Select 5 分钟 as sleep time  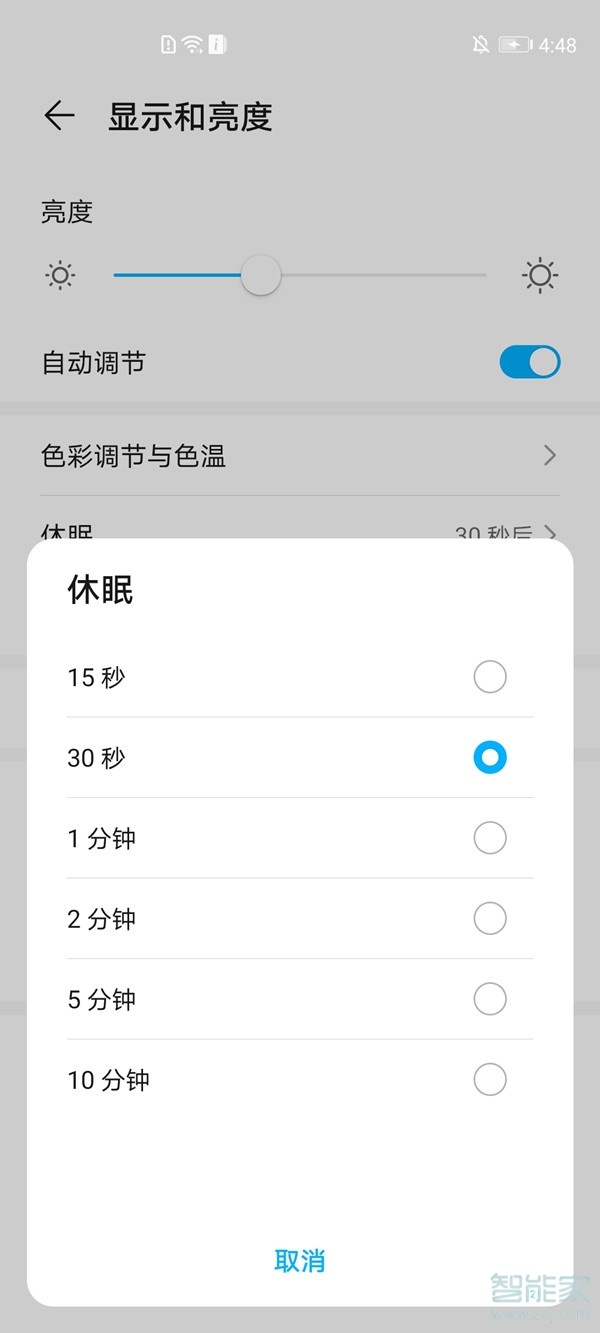(489, 999)
